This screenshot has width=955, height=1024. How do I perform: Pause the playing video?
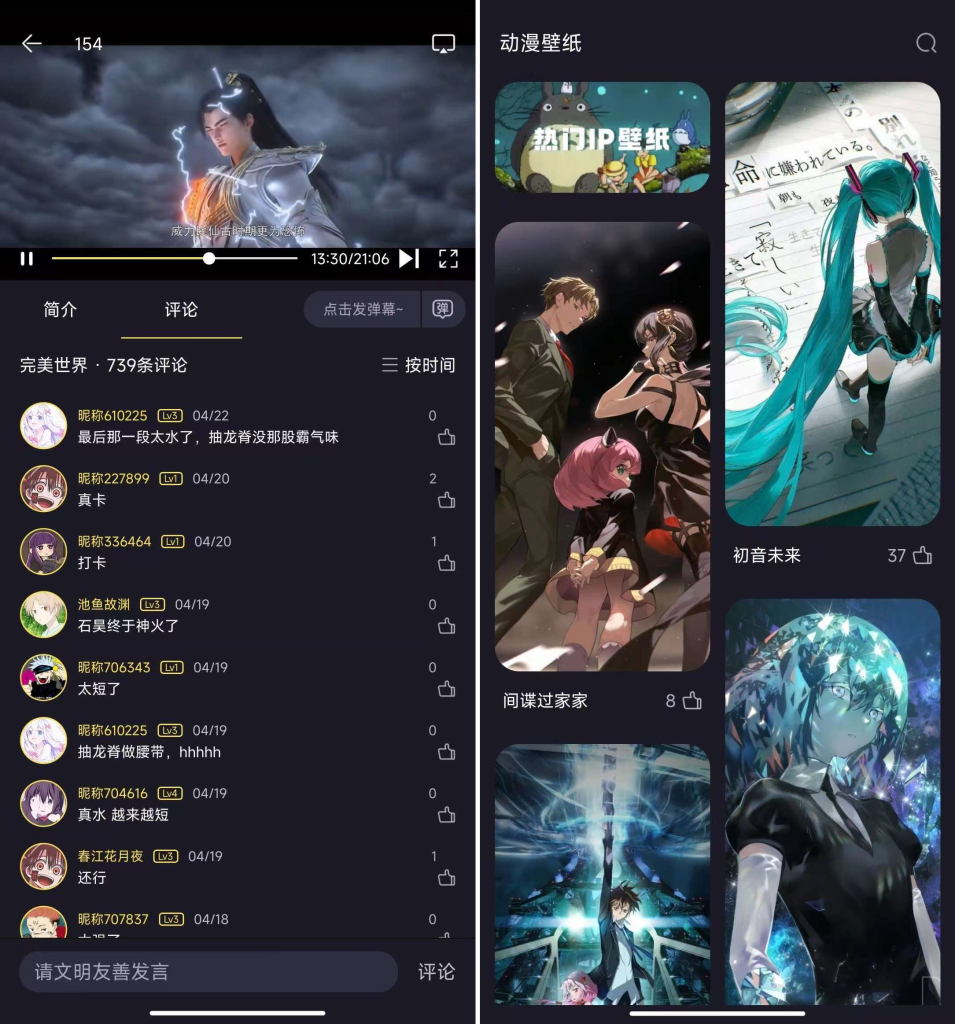(27, 259)
